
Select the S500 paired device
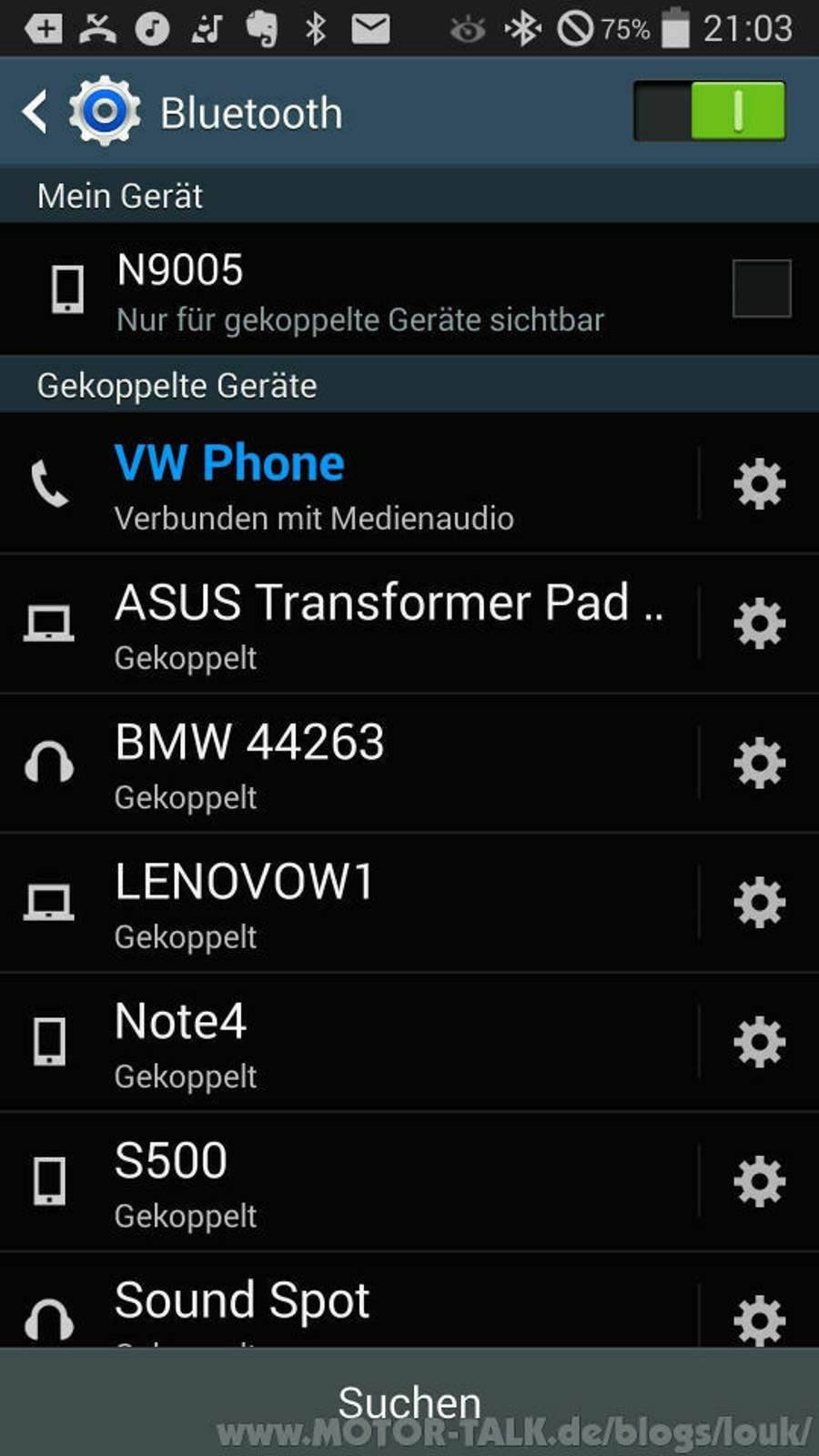(x=349, y=1181)
